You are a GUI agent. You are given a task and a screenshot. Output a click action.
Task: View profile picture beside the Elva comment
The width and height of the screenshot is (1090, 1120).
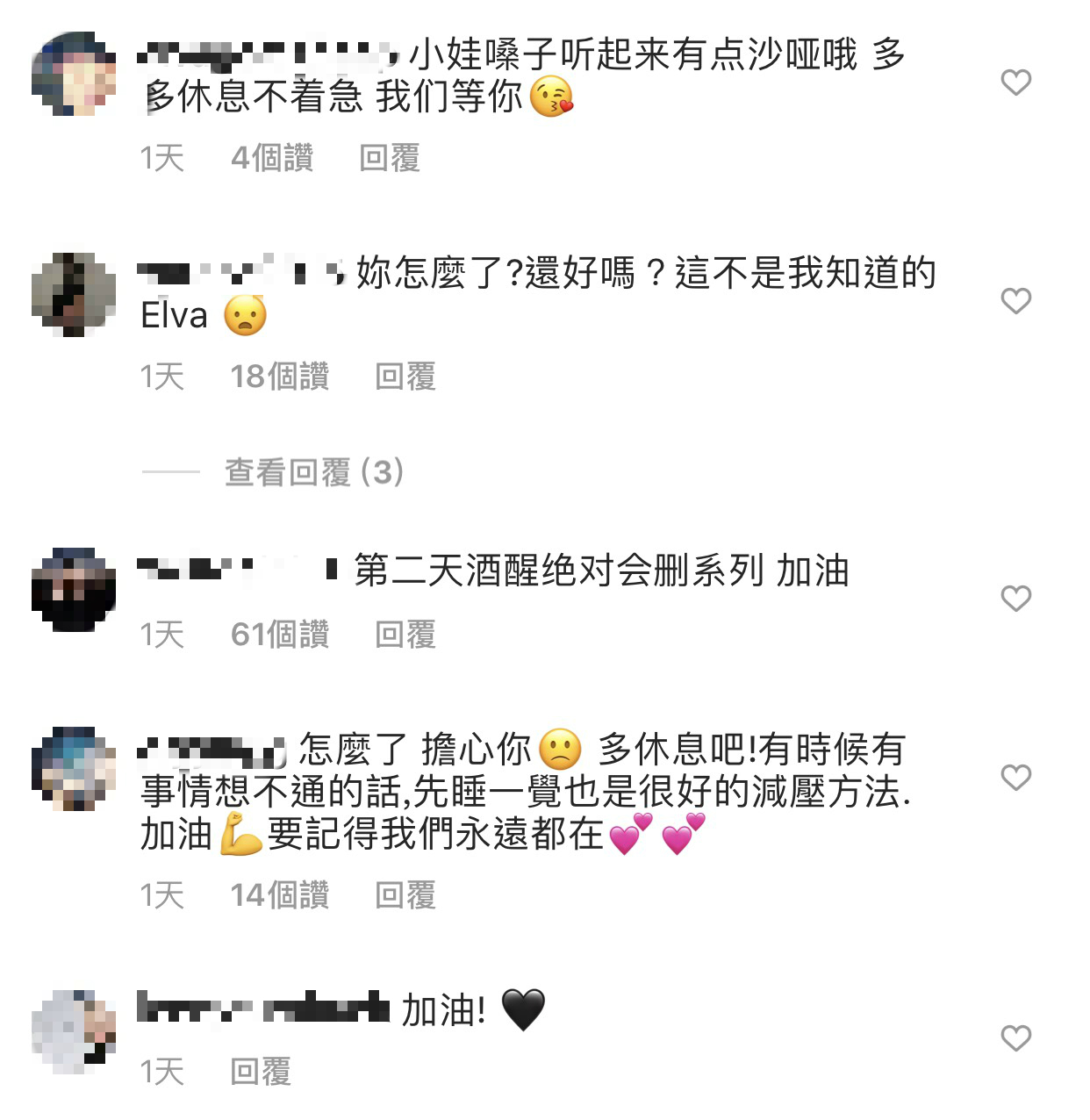click(74, 294)
